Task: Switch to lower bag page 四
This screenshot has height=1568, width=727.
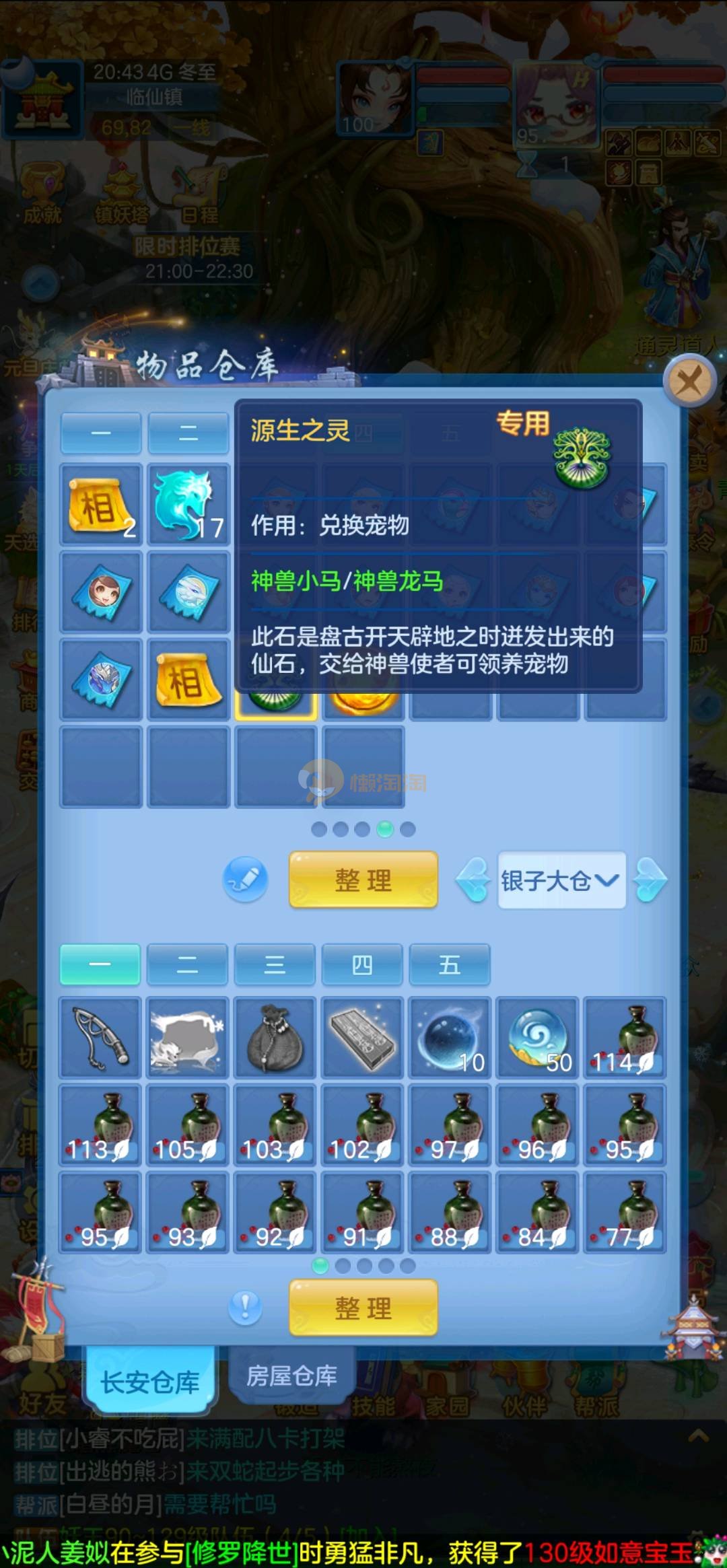Action: pyautogui.click(x=362, y=964)
